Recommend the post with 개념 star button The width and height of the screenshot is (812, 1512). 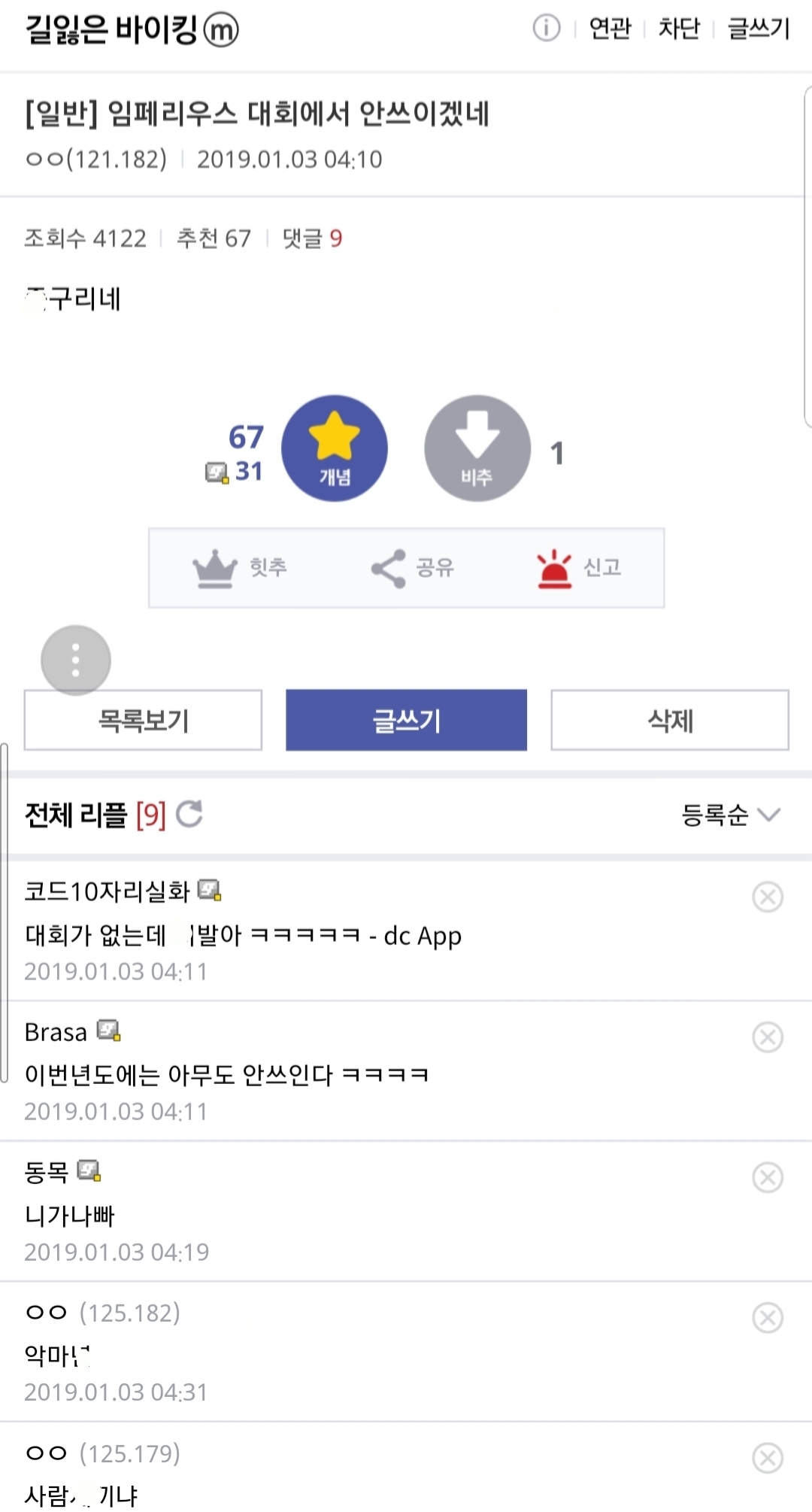click(335, 448)
